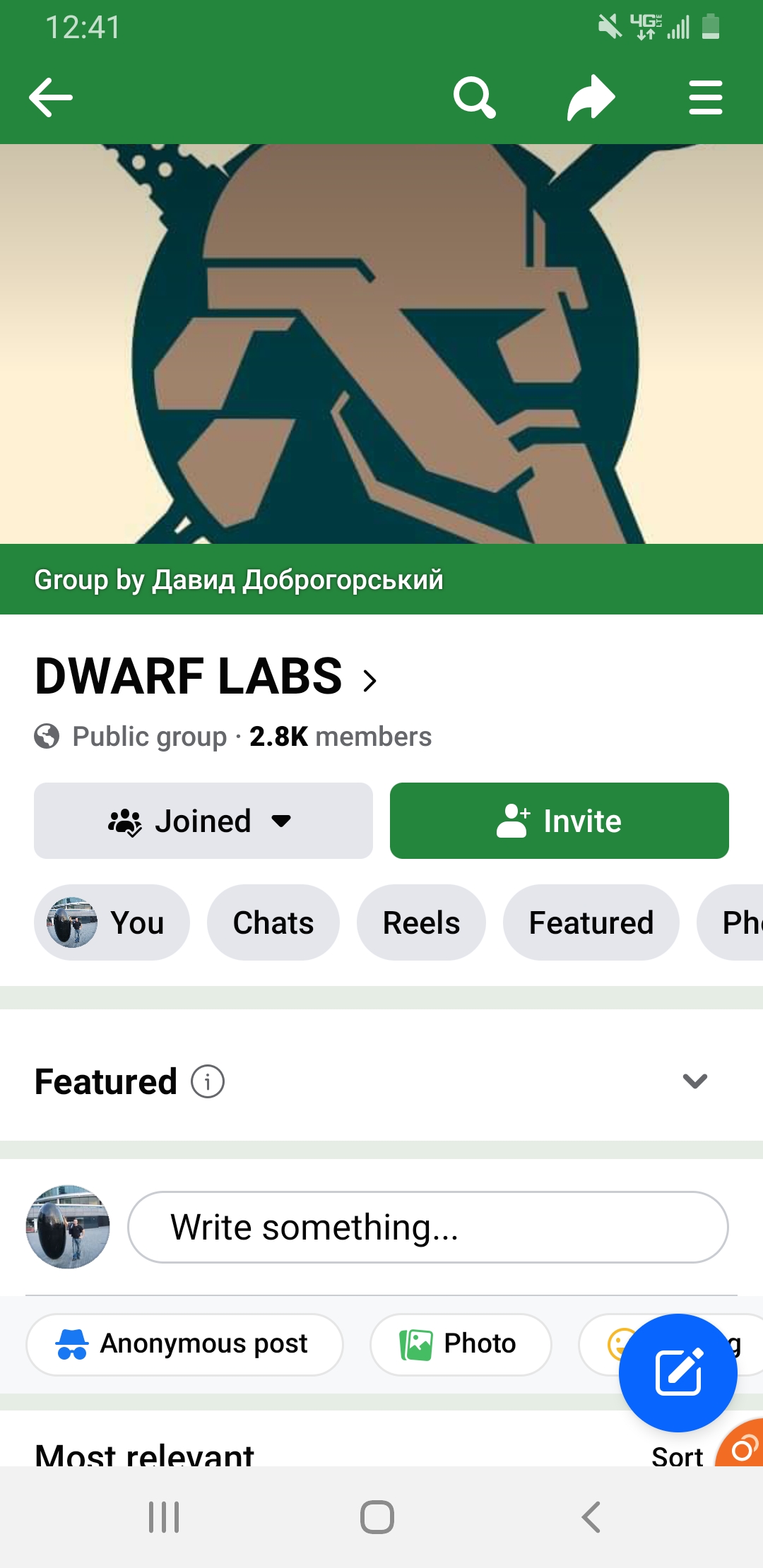Switch to the Chats chip

(x=273, y=922)
